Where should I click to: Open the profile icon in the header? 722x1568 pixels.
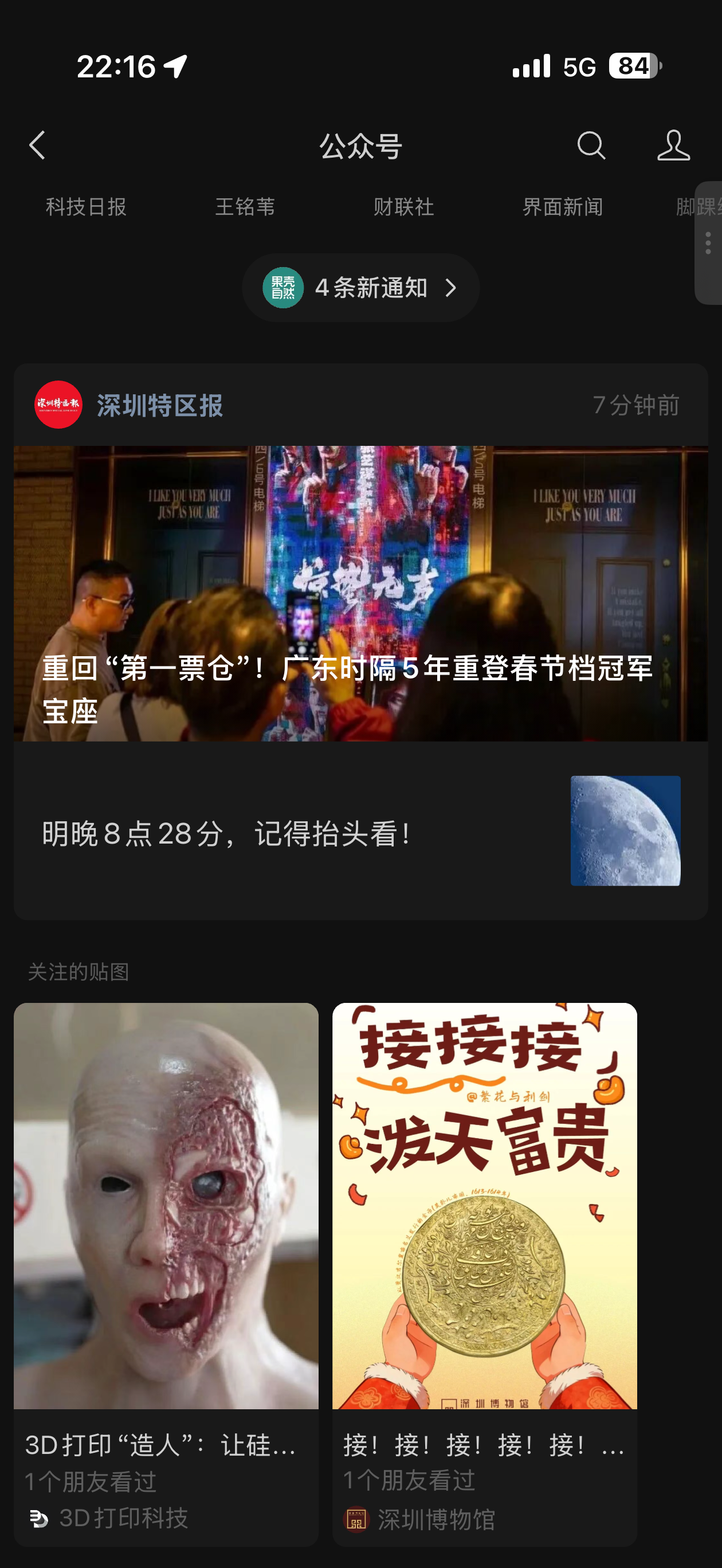pos(673,146)
